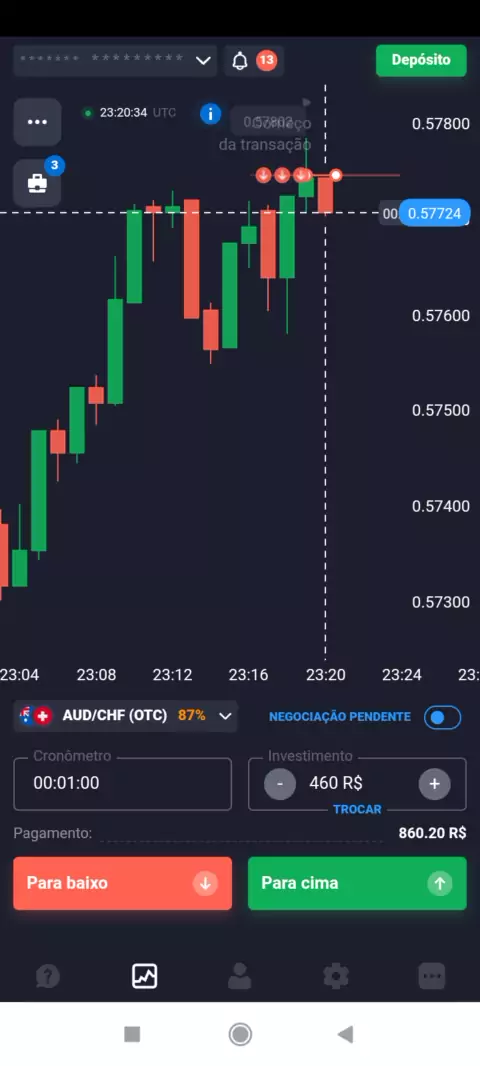
Task: Switch to the chart trading tab
Action: point(144,976)
